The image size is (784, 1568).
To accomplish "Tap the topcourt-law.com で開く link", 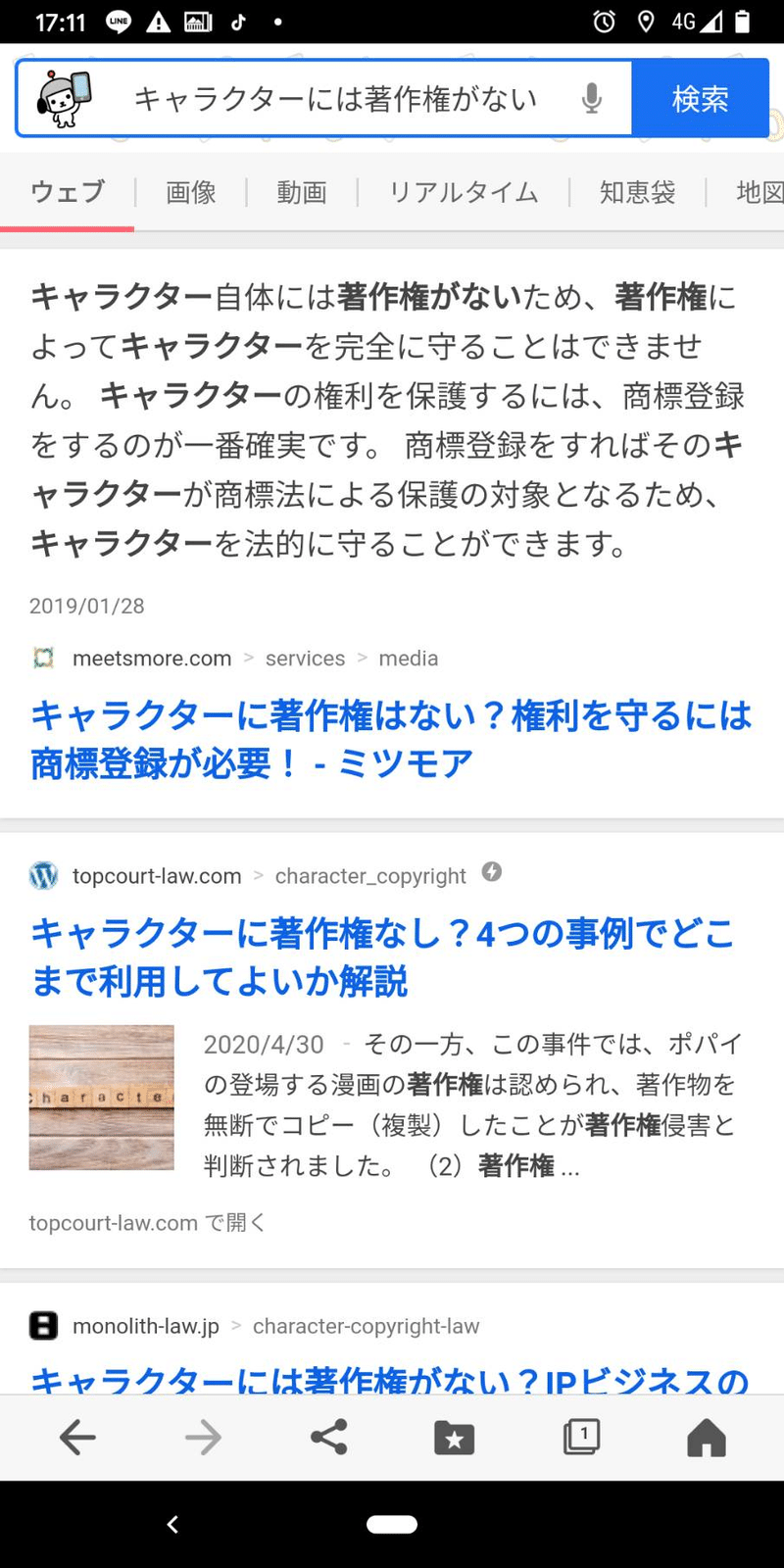I will 145,1223.
